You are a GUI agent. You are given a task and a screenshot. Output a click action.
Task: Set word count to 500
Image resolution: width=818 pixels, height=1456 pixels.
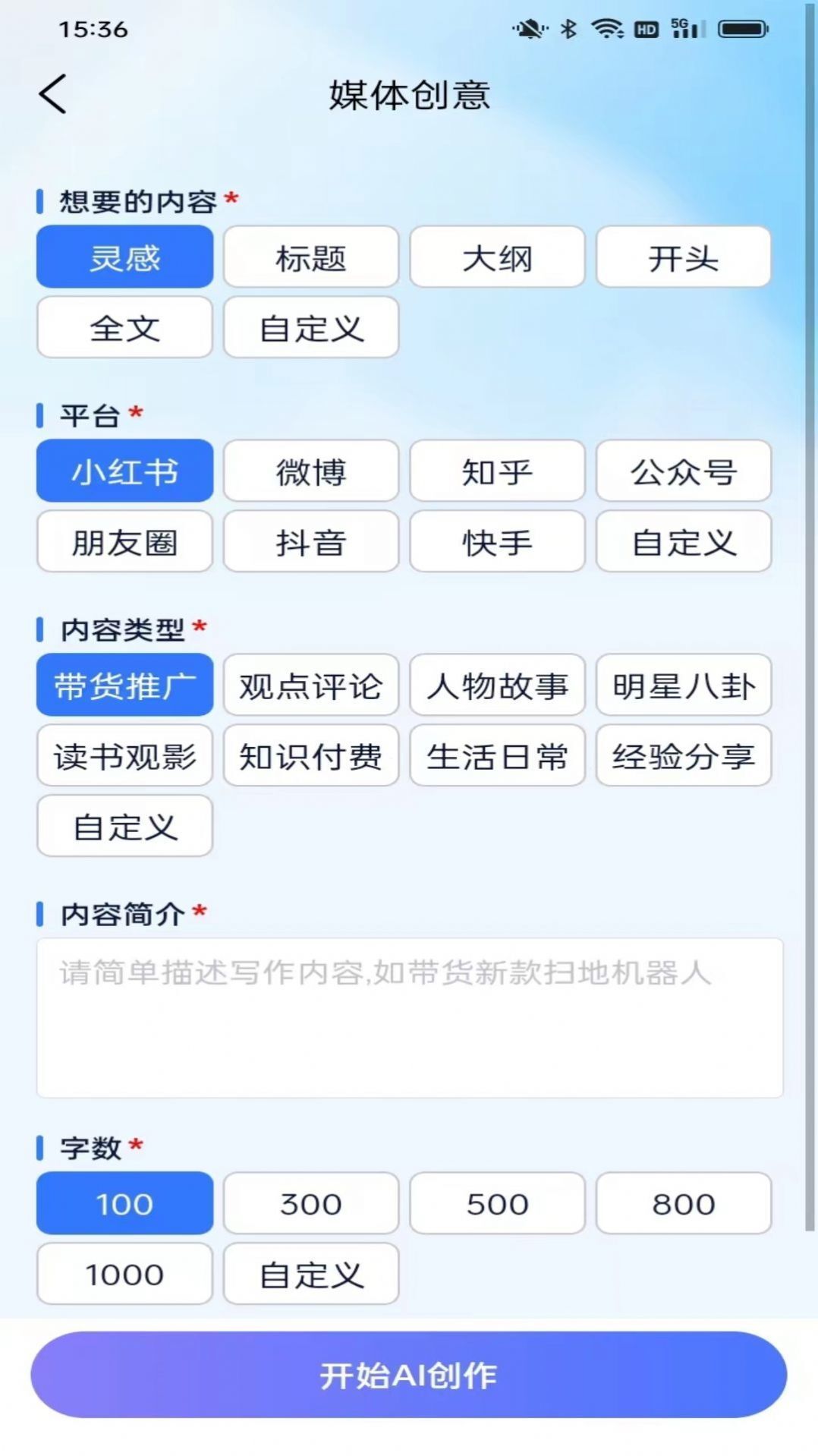tap(497, 1204)
